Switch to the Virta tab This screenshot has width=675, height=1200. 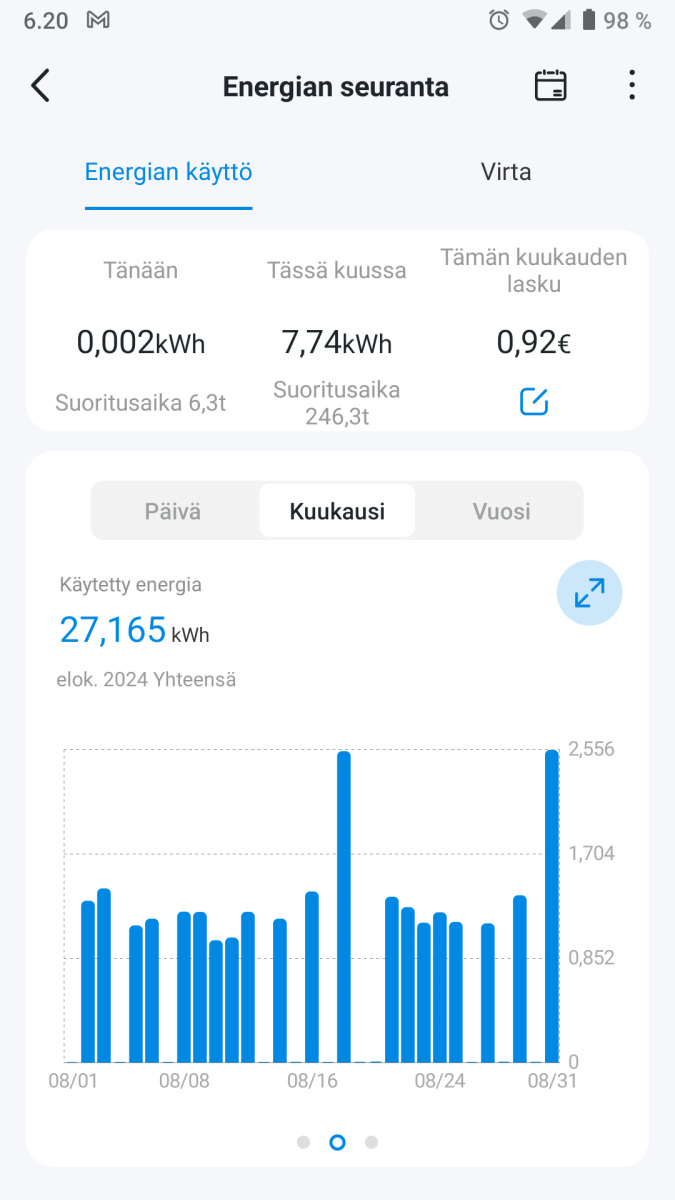pos(506,172)
